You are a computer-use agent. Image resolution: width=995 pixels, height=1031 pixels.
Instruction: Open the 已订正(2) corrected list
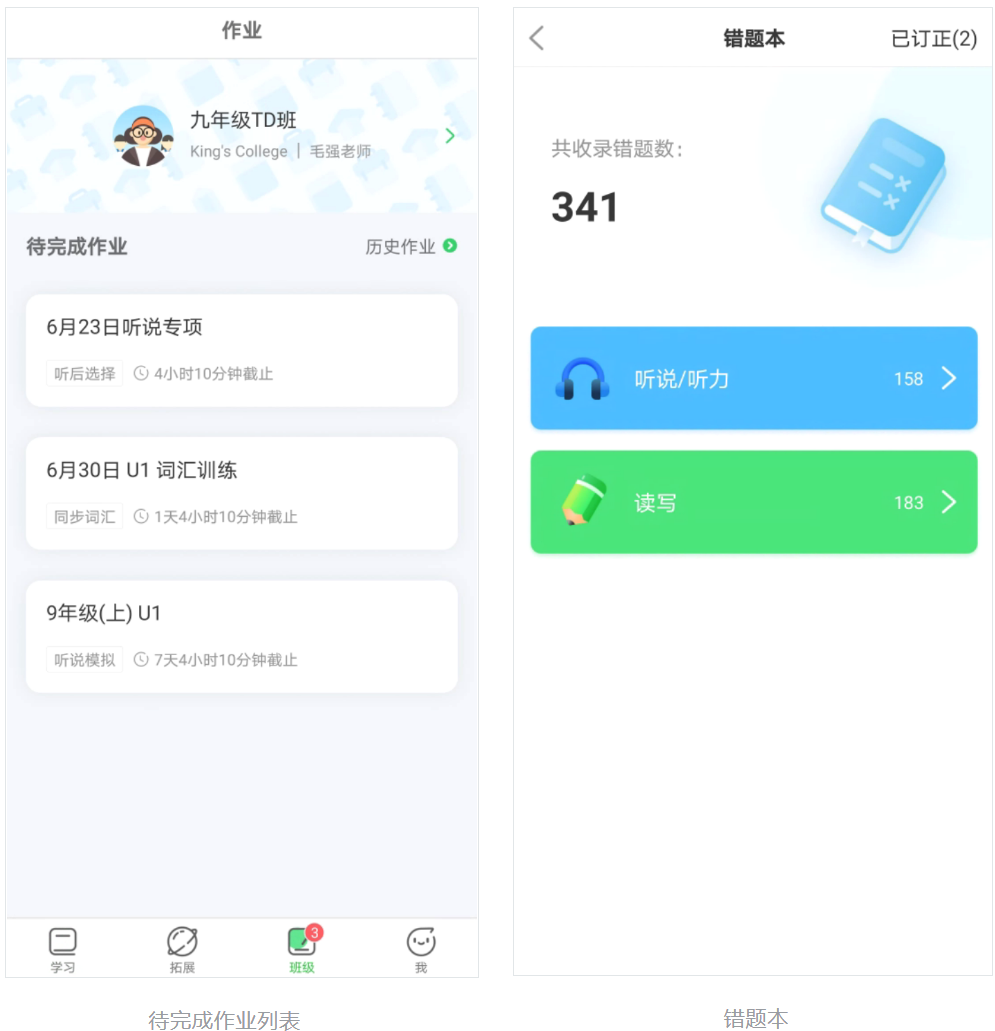pyautogui.click(x=933, y=39)
